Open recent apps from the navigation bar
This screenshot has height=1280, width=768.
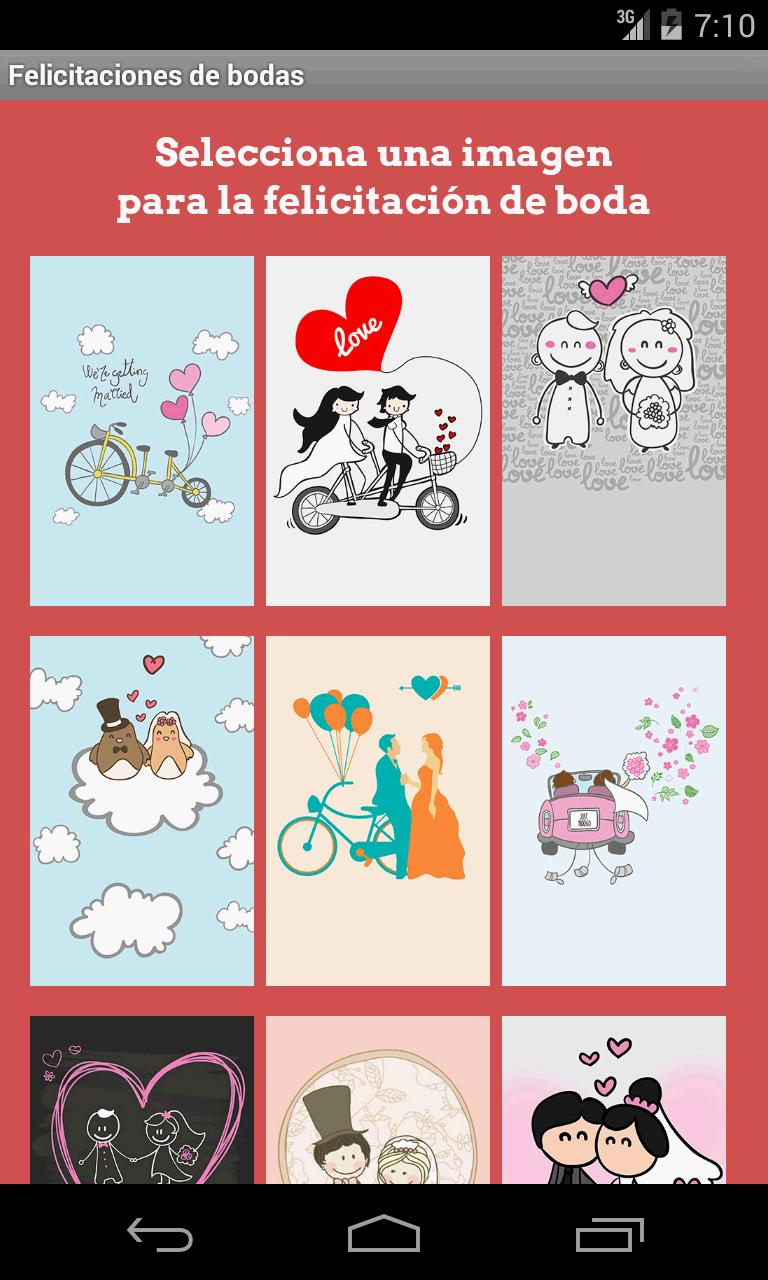click(x=608, y=1234)
